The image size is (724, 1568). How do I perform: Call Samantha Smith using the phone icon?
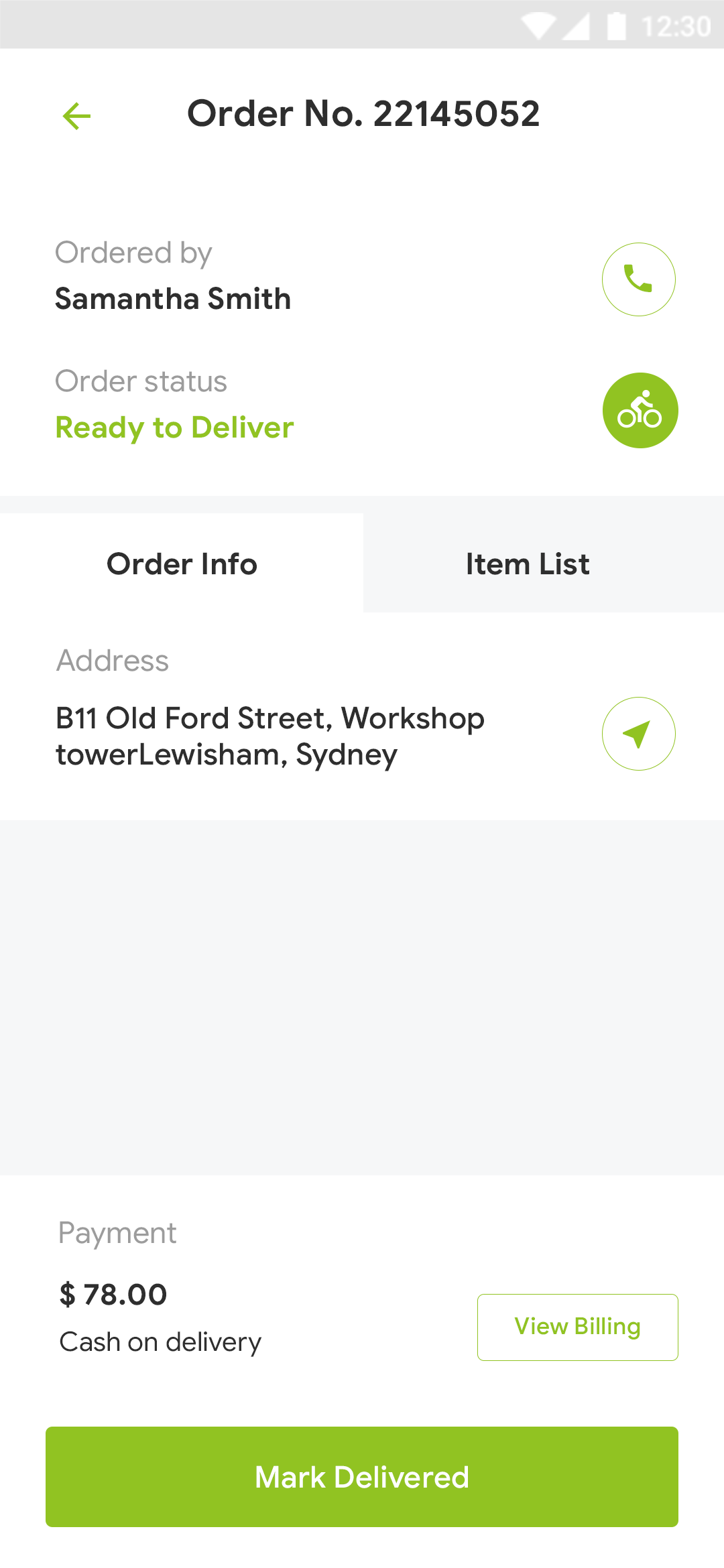[638, 278]
